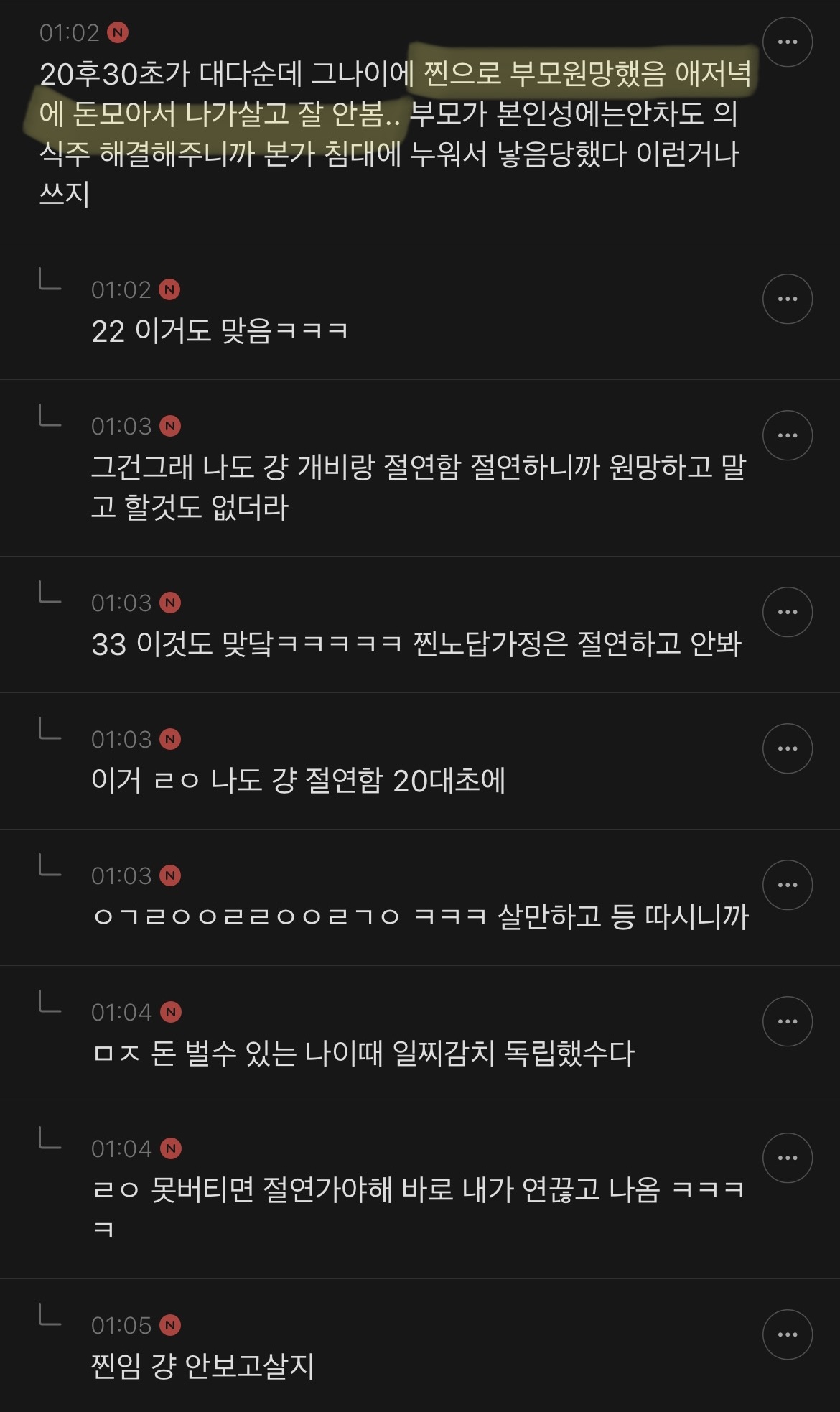Click the 01:03 timestamp on the 절연 reply
Viewport: 840px width, 1412px height.
(x=122, y=425)
